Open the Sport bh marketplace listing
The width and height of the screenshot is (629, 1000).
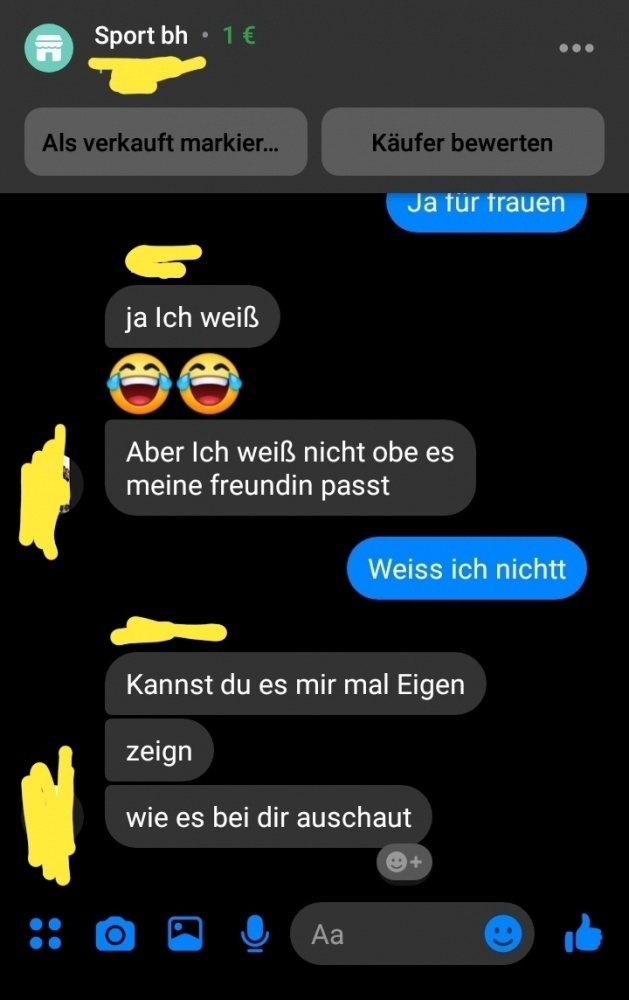click(140, 37)
